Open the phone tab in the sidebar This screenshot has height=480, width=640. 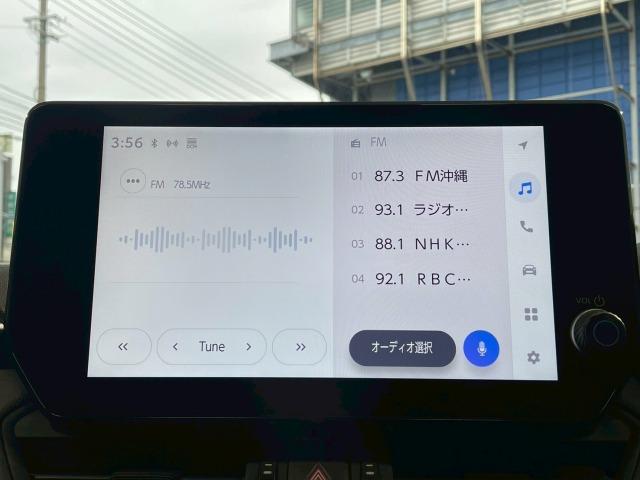(526, 227)
